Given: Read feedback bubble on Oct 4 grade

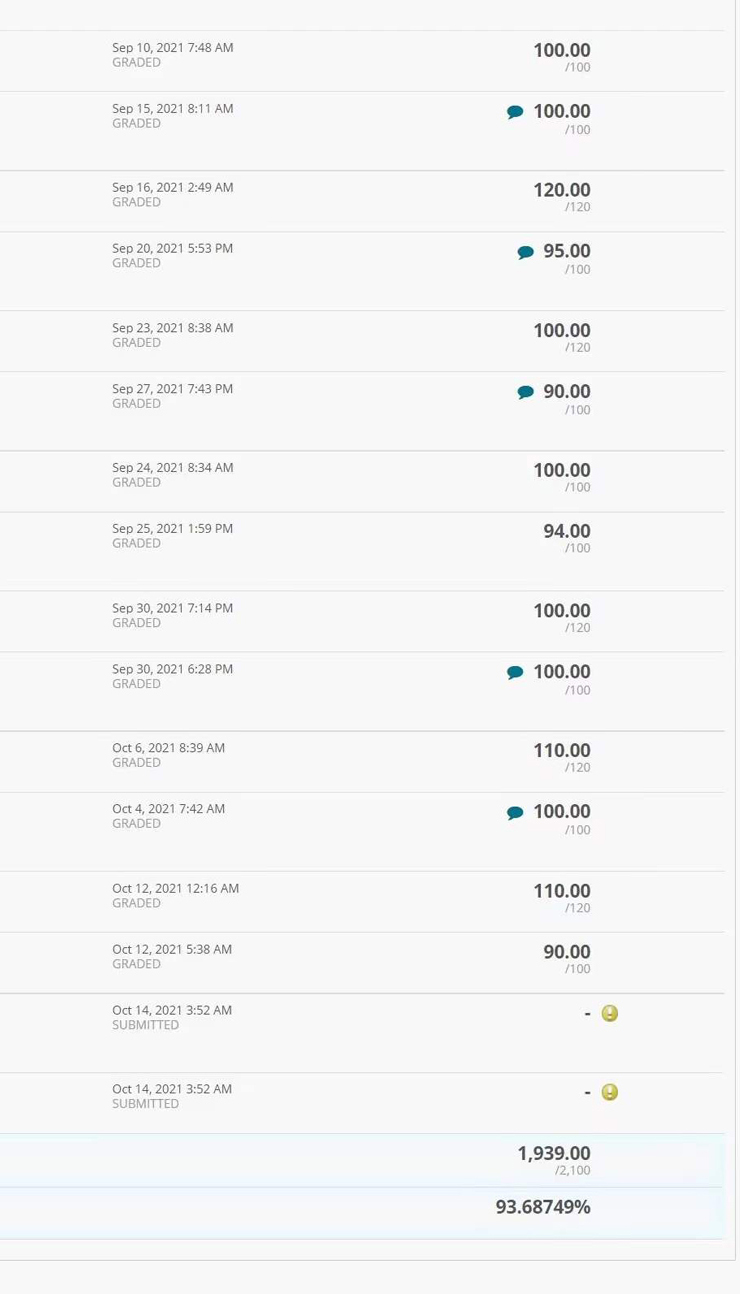Looking at the screenshot, I should pyautogui.click(x=515, y=812).
